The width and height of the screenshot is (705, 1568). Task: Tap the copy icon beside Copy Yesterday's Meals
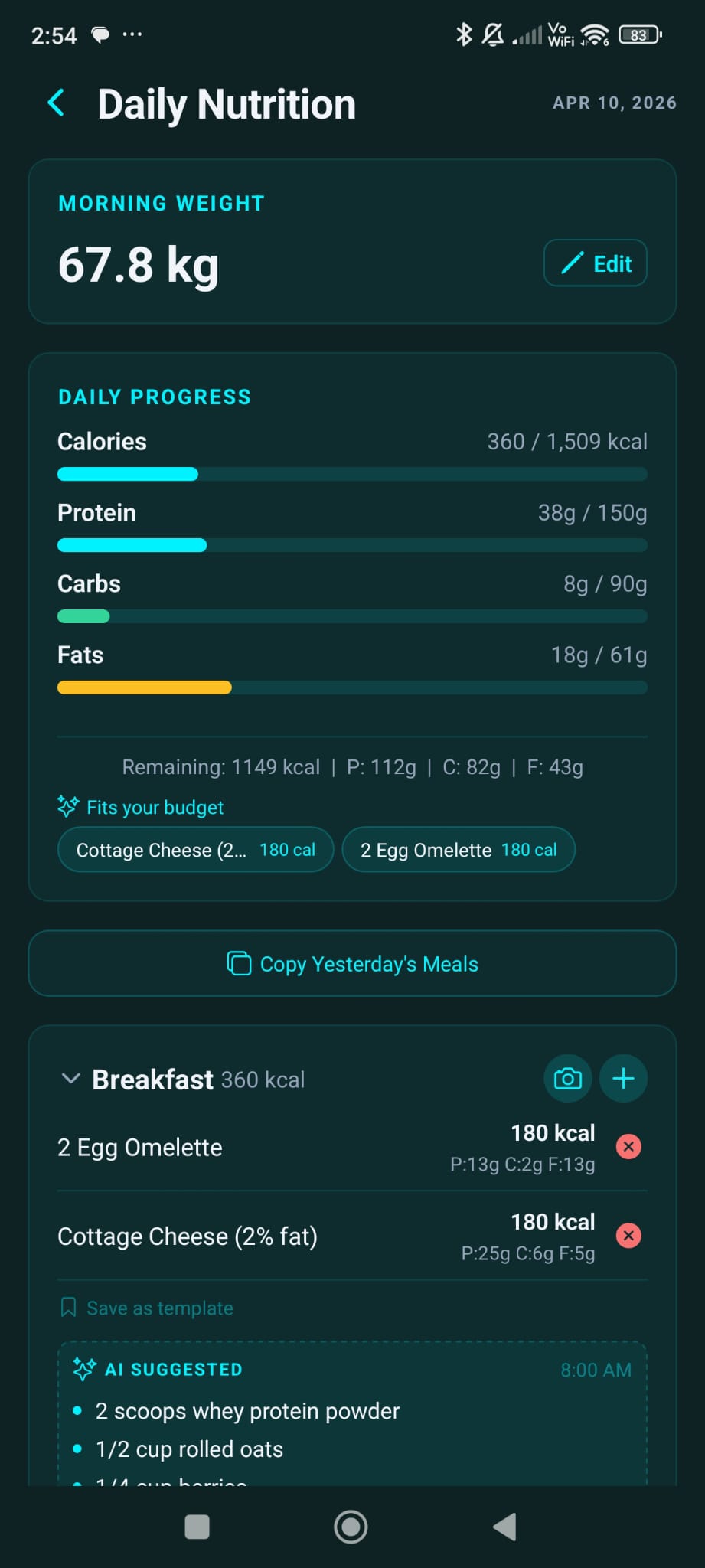pyautogui.click(x=238, y=963)
